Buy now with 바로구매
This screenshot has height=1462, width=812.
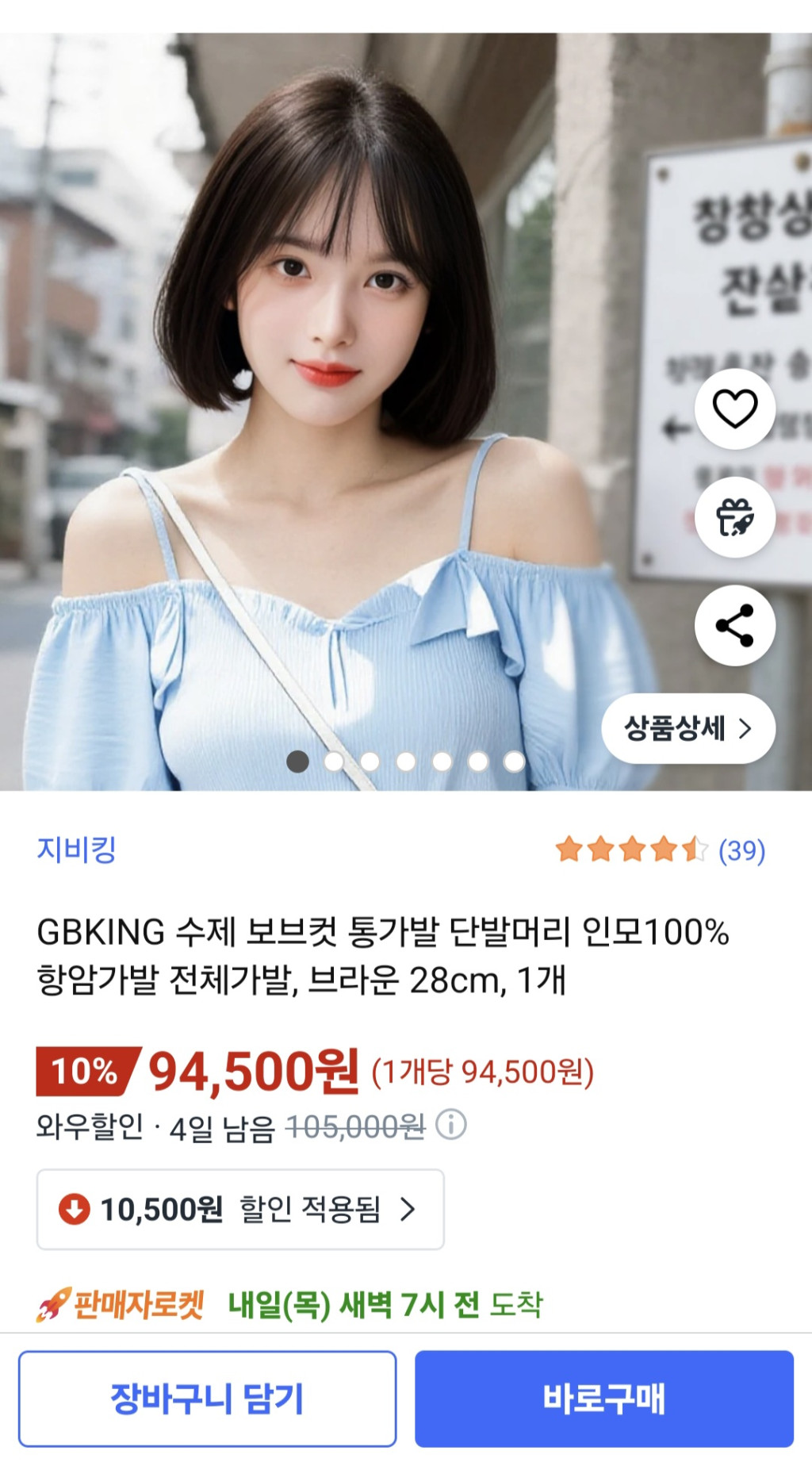coord(604,1399)
